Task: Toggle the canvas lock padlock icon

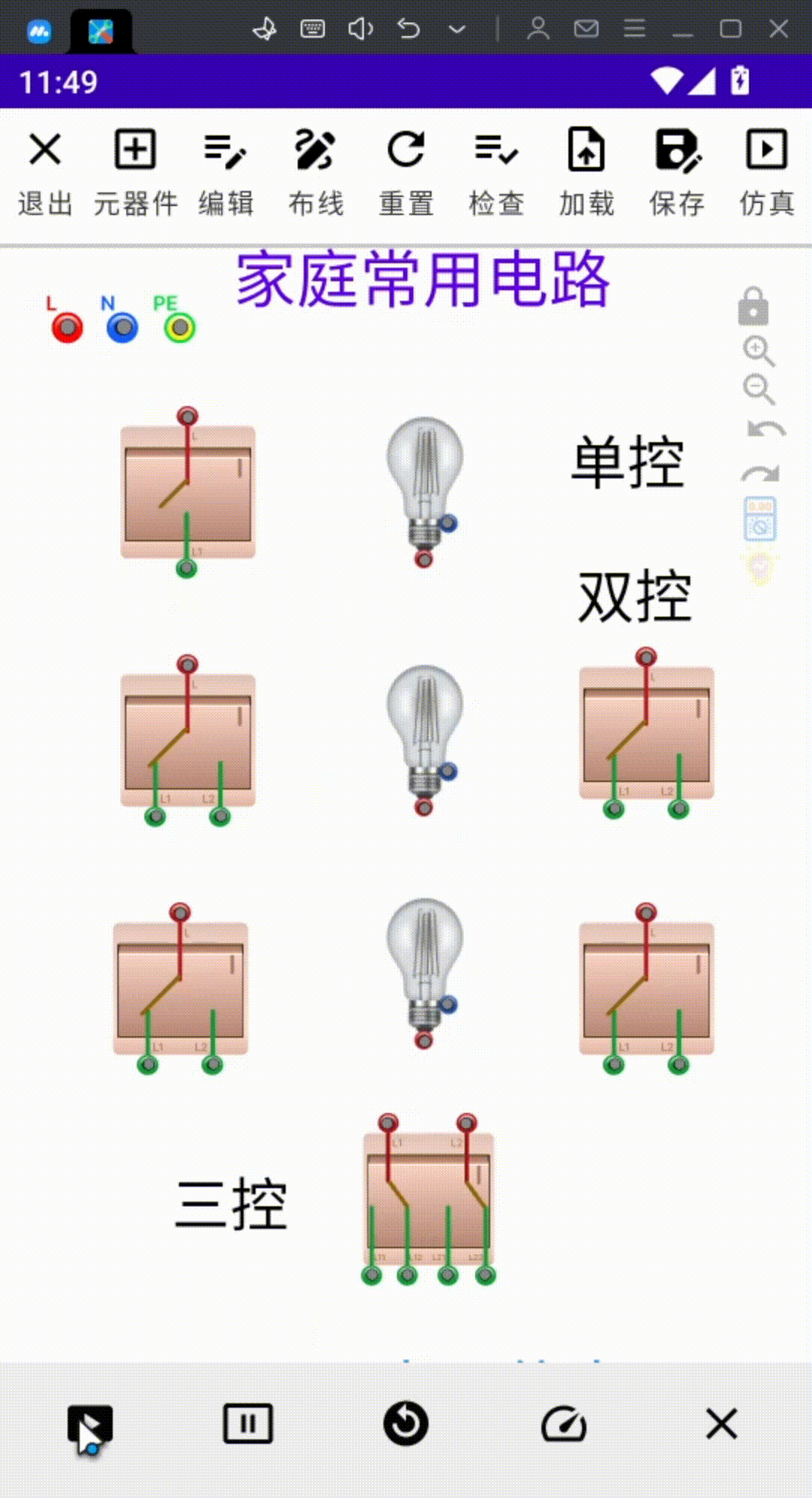Action: pos(753,308)
